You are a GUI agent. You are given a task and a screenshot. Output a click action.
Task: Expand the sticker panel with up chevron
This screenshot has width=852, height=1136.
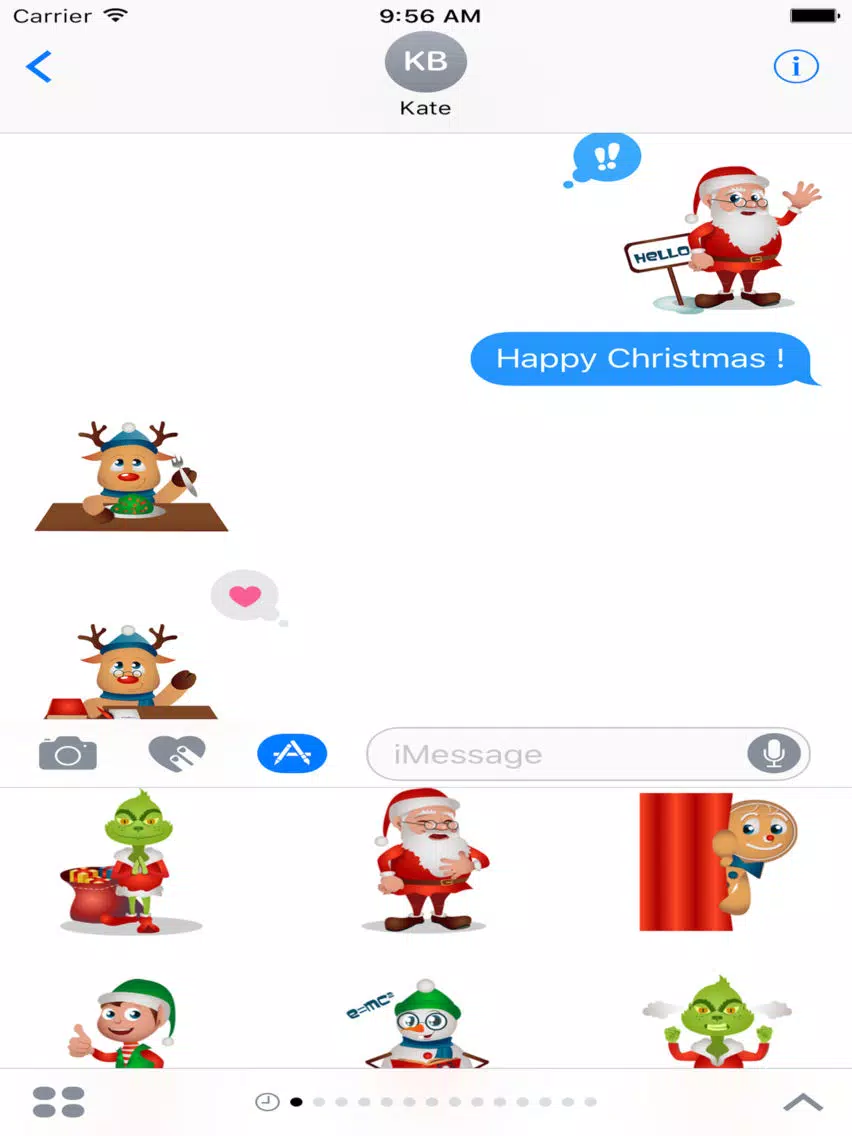coord(802,1102)
